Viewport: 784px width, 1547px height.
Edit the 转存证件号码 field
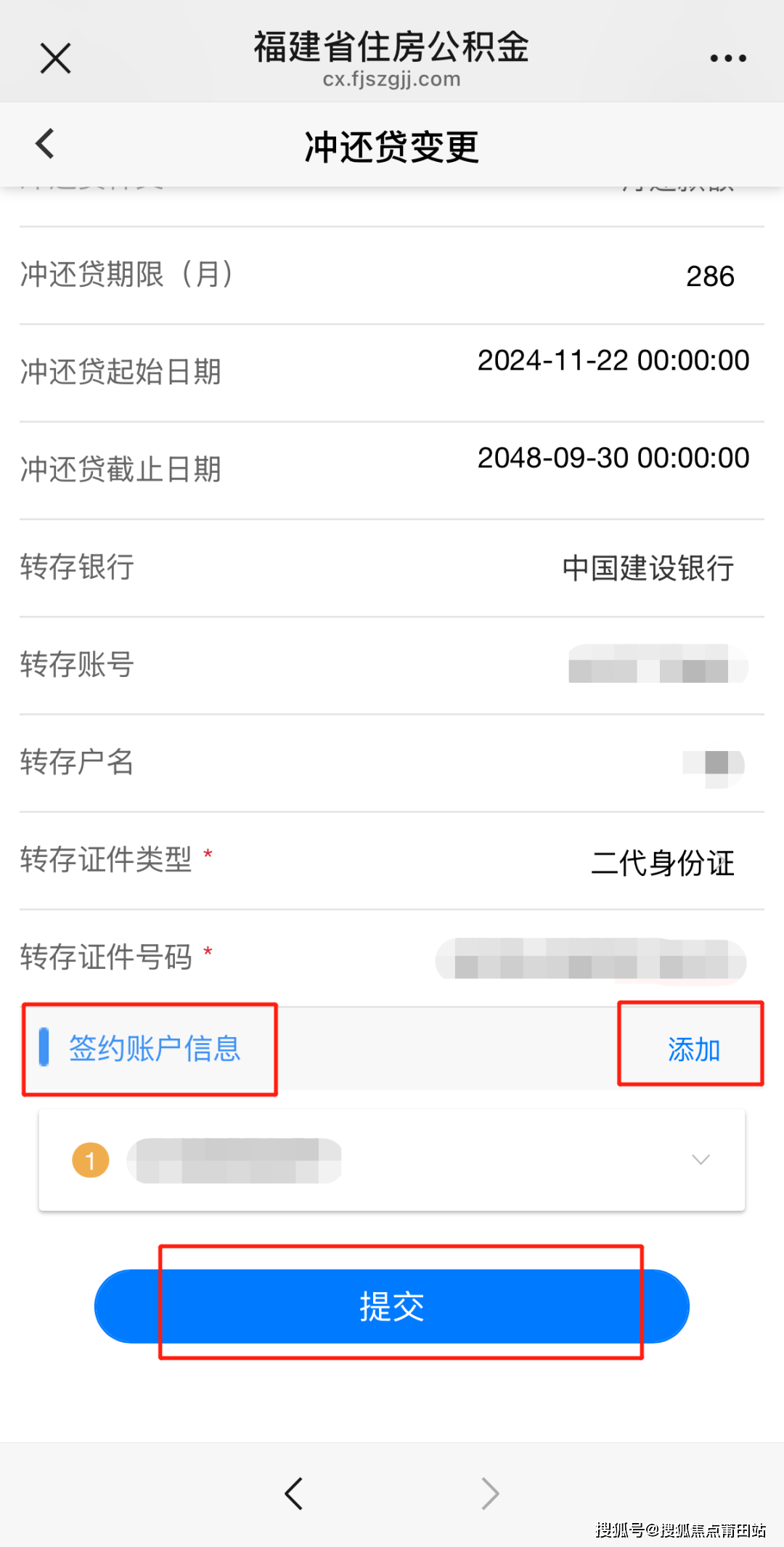[589, 959]
